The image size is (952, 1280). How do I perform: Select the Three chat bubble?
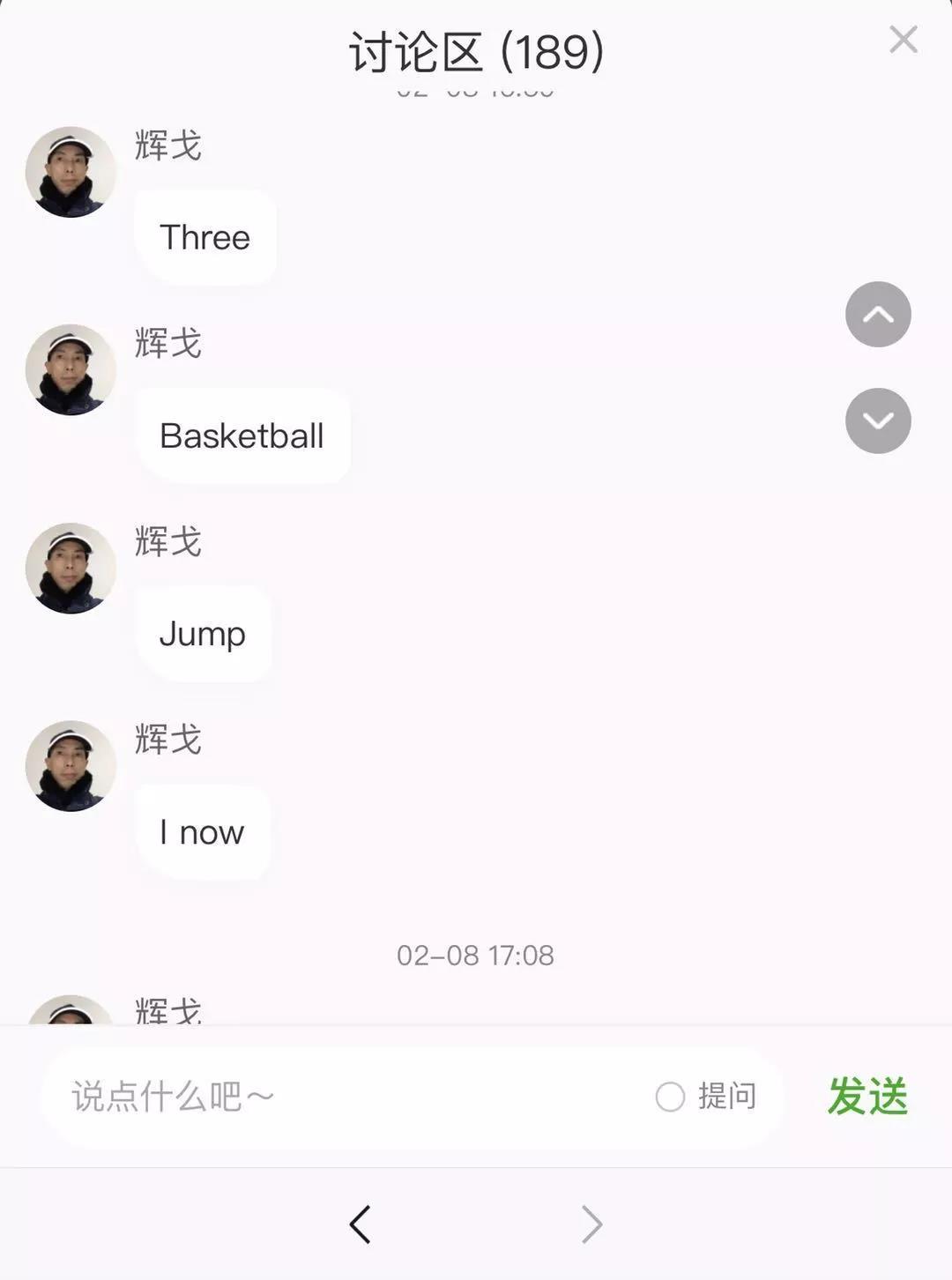(205, 236)
